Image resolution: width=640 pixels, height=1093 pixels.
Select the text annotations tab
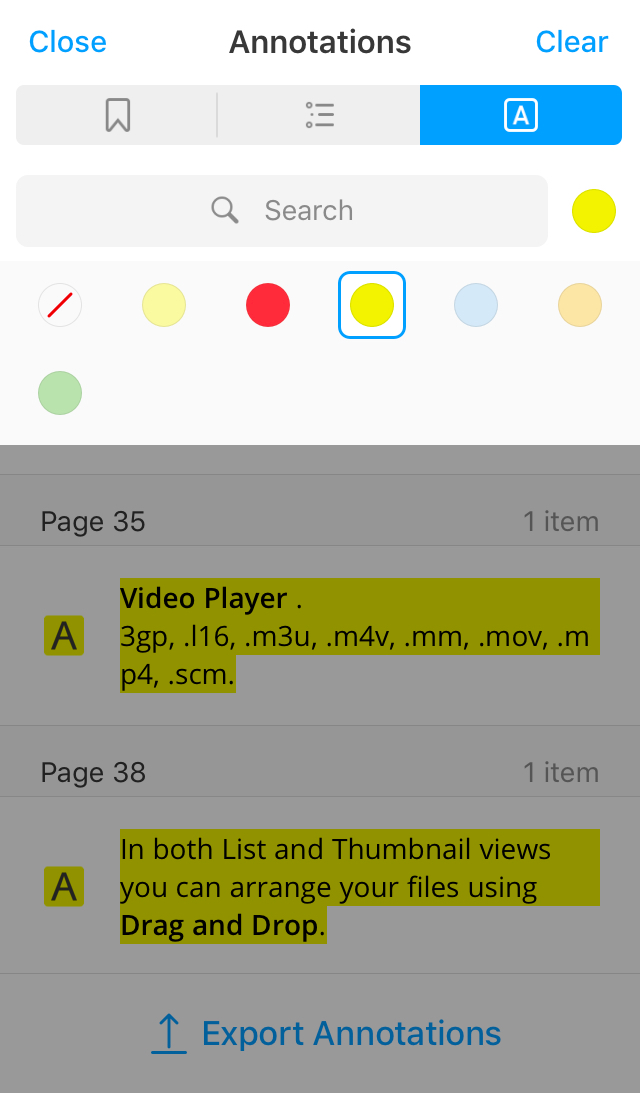[520, 116]
